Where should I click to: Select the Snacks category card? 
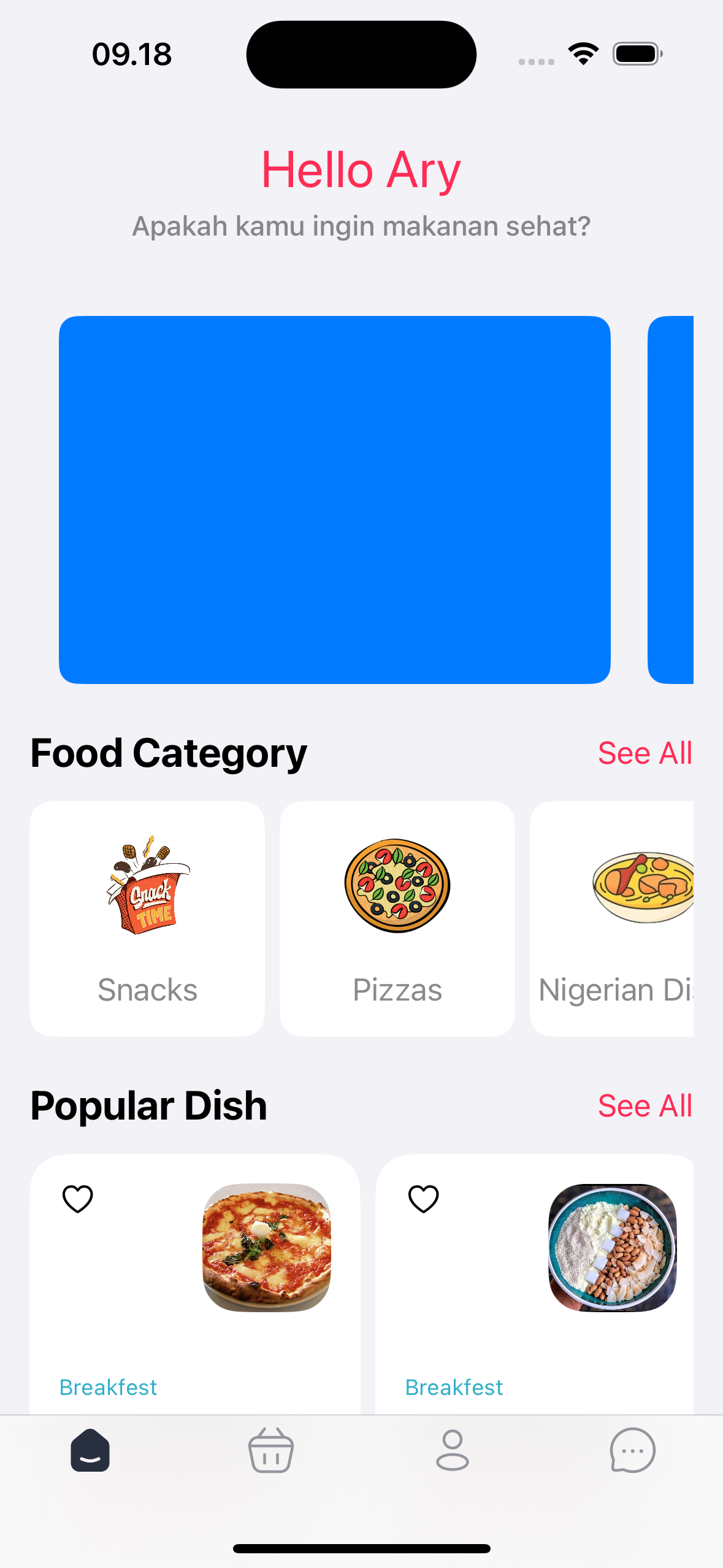147,918
